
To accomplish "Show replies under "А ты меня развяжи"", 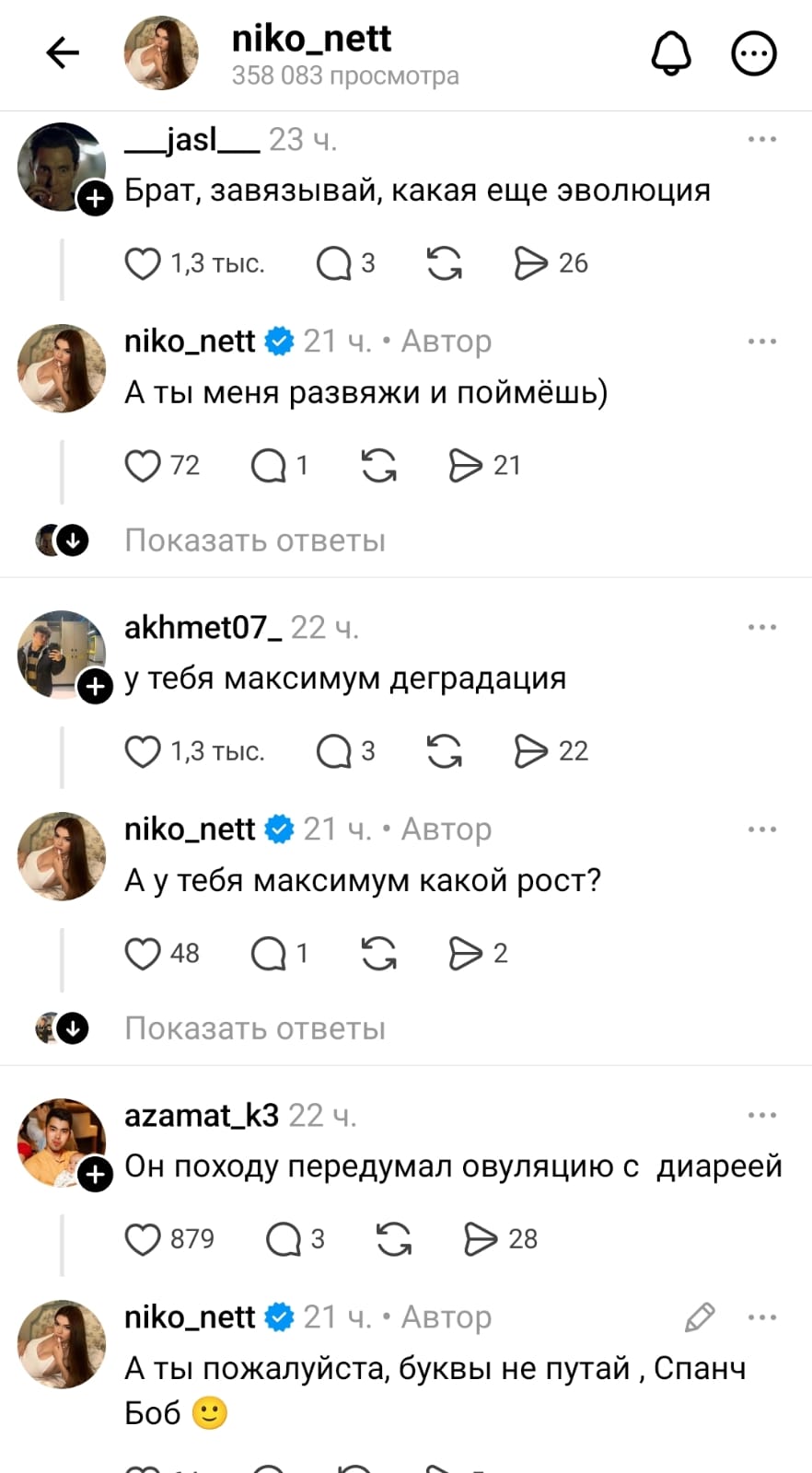I will (254, 540).
